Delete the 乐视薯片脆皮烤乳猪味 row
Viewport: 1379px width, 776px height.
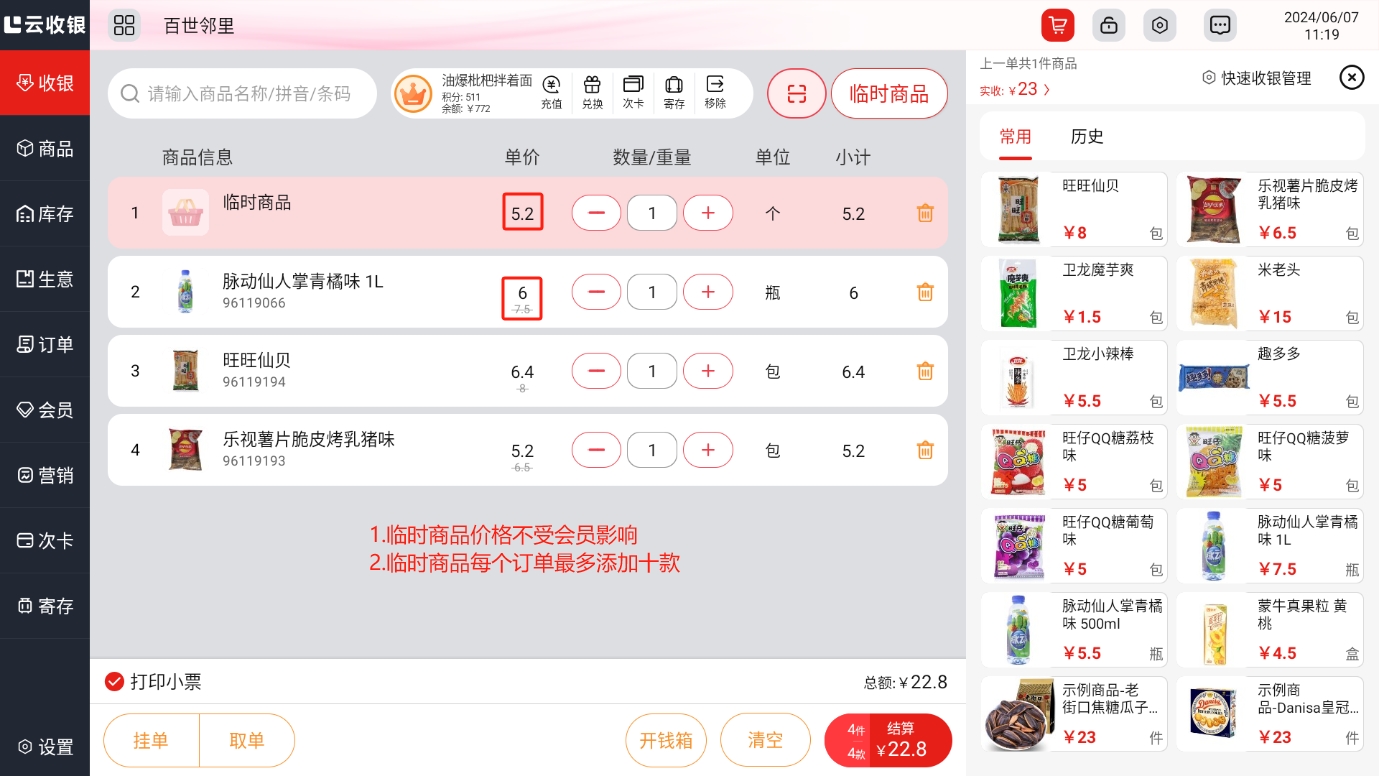(925, 450)
